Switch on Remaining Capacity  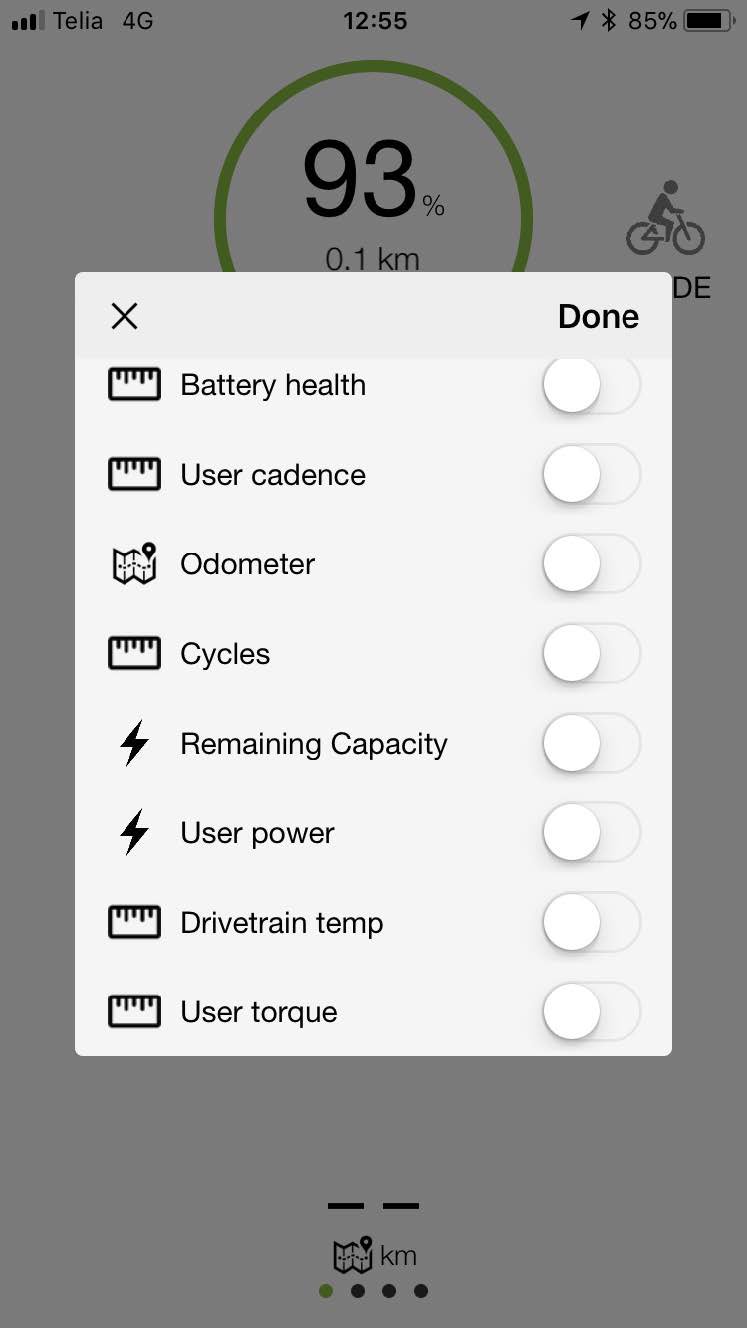591,743
